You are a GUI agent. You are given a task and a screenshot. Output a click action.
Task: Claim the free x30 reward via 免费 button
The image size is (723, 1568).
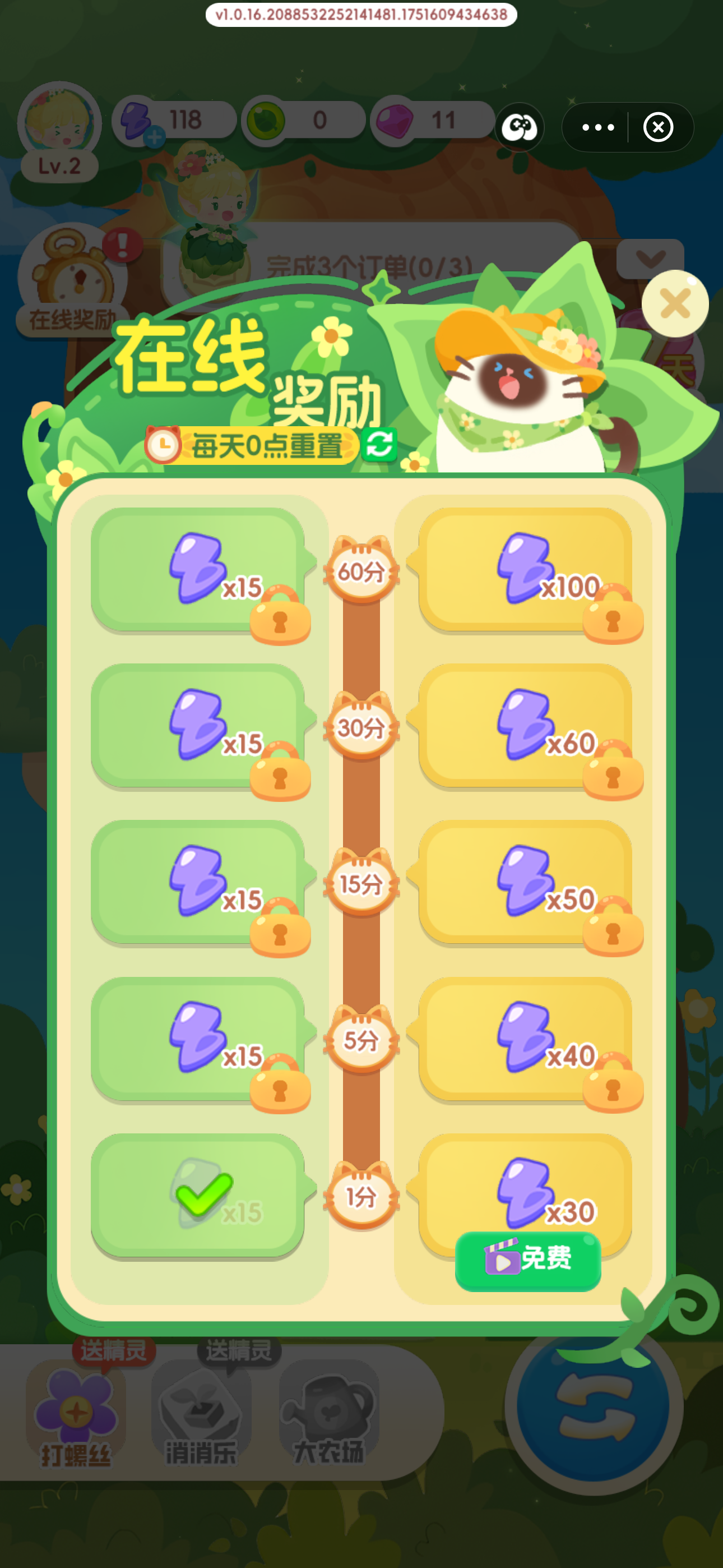[x=527, y=1260]
